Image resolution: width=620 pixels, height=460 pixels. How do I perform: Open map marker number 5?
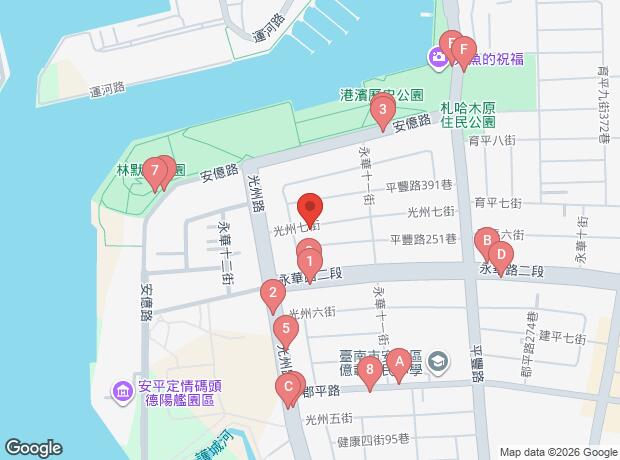[x=286, y=329]
